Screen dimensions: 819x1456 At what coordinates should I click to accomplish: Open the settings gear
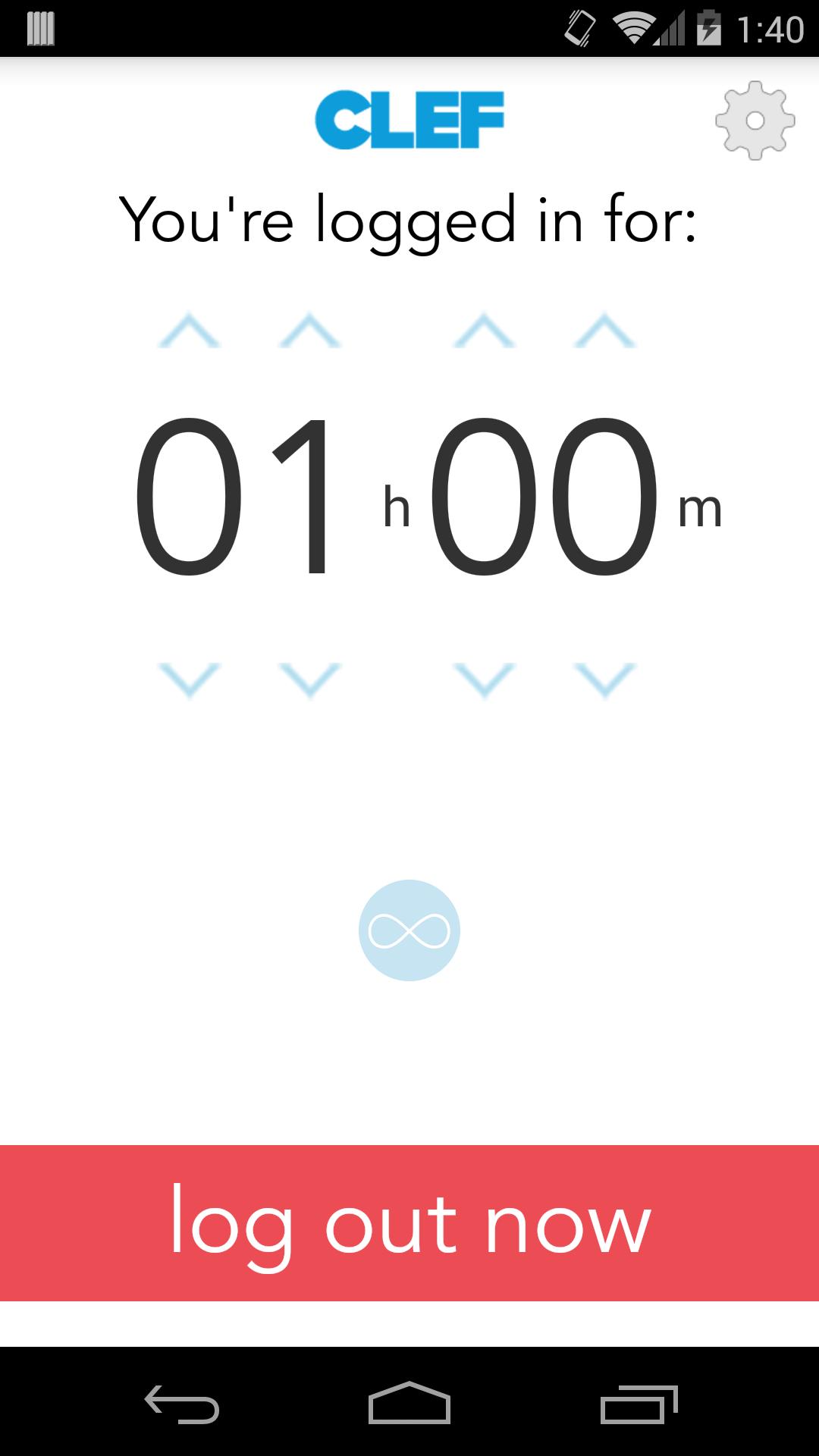pyautogui.click(x=755, y=121)
